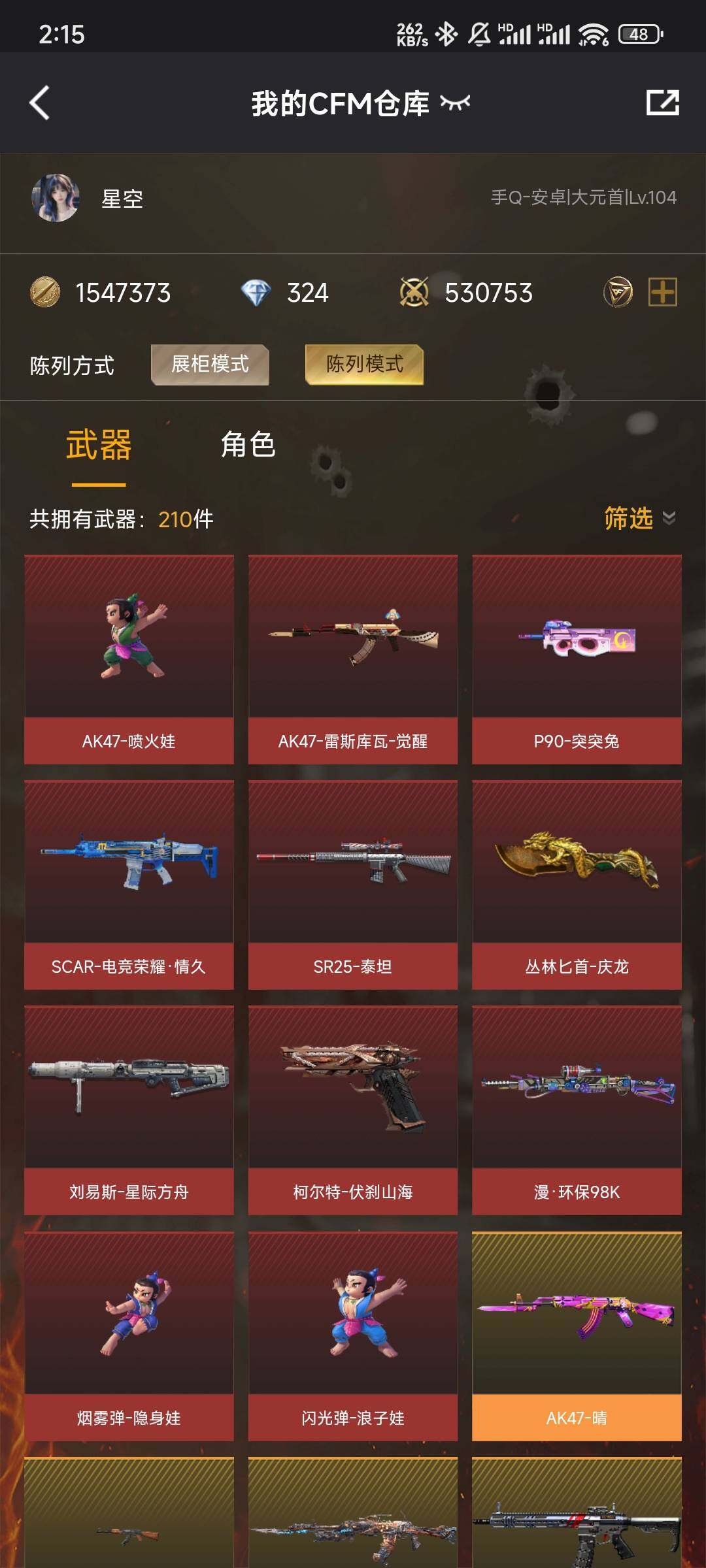Switch to the 角色 tab
706x1568 pixels.
[x=248, y=445]
